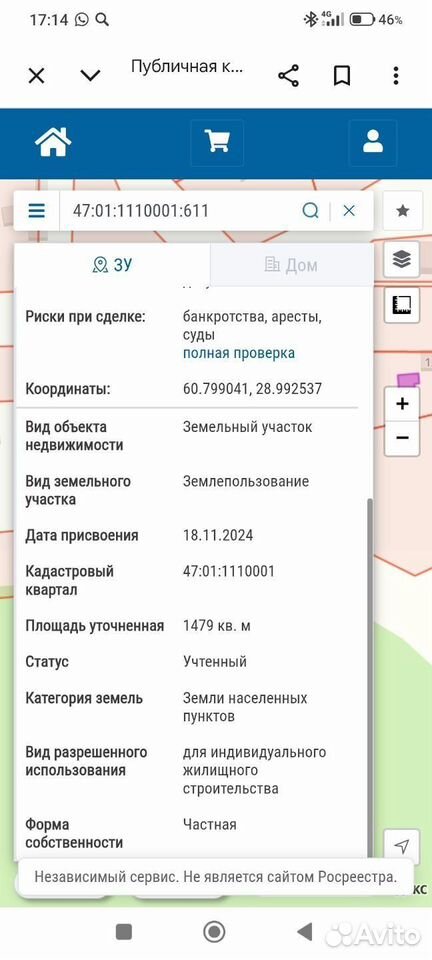Open the three-dot overflow menu
Screen dimensions: 432x960
(396, 77)
